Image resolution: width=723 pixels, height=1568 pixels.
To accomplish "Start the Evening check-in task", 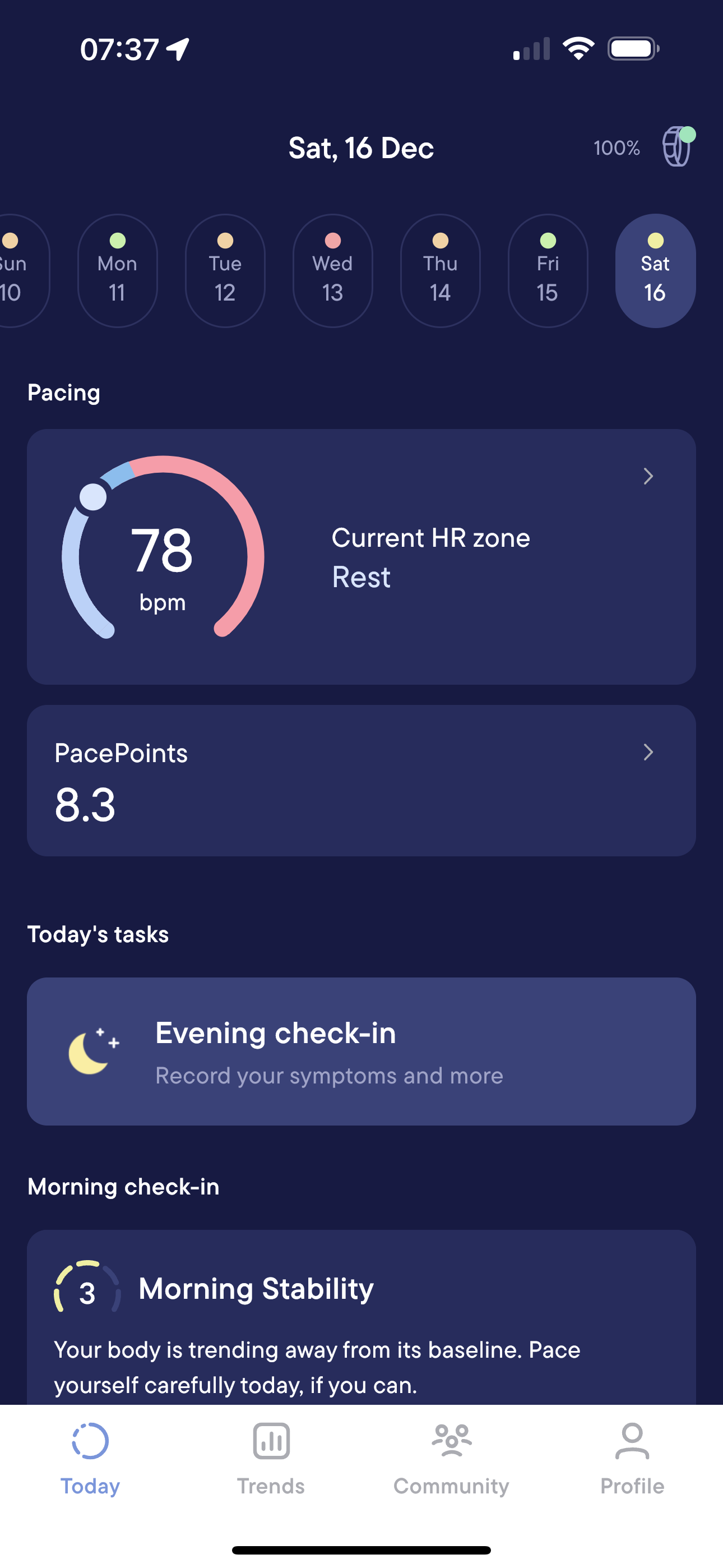I will (361, 1051).
